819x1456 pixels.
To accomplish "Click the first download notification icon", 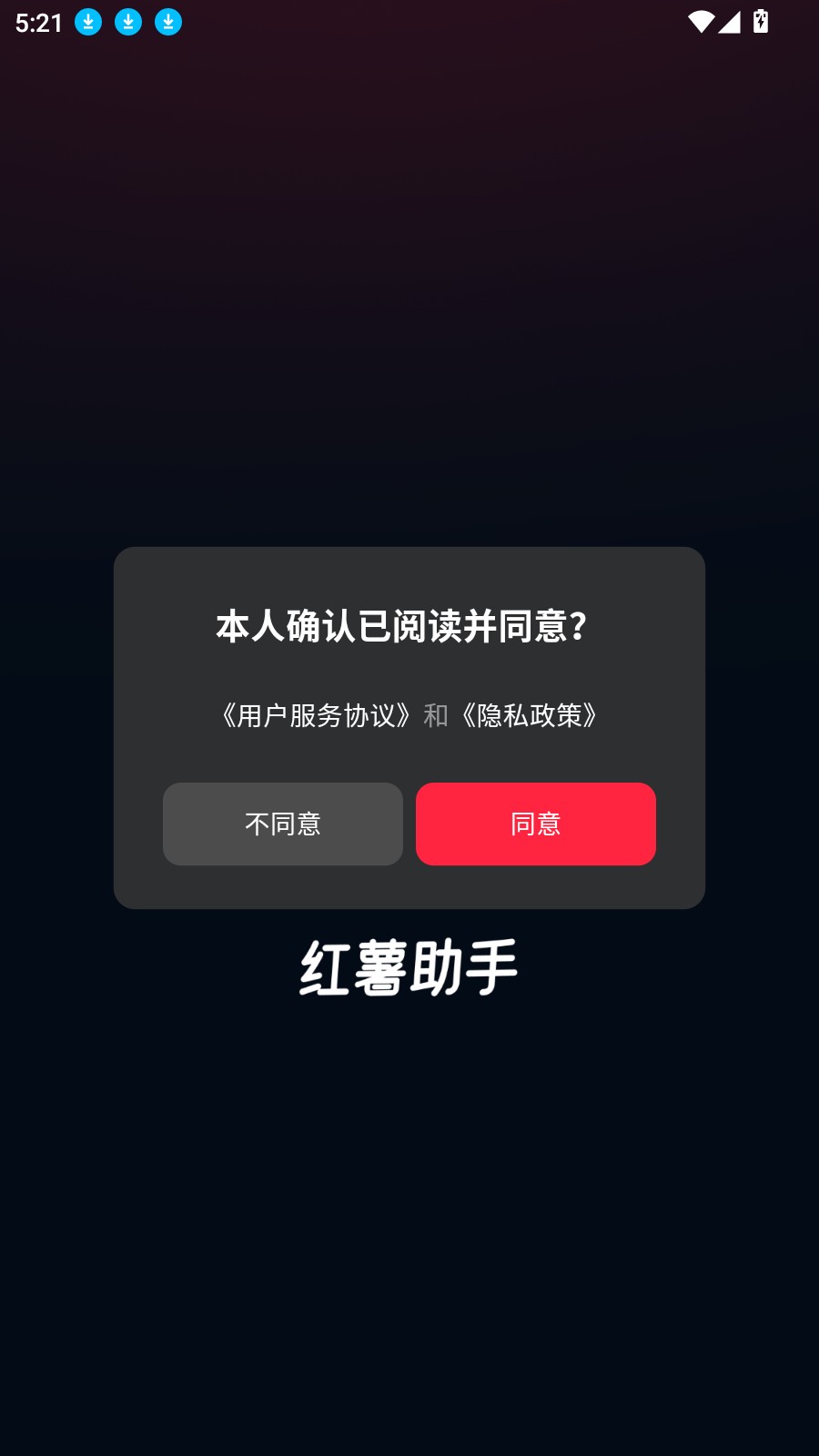I will 87,22.
